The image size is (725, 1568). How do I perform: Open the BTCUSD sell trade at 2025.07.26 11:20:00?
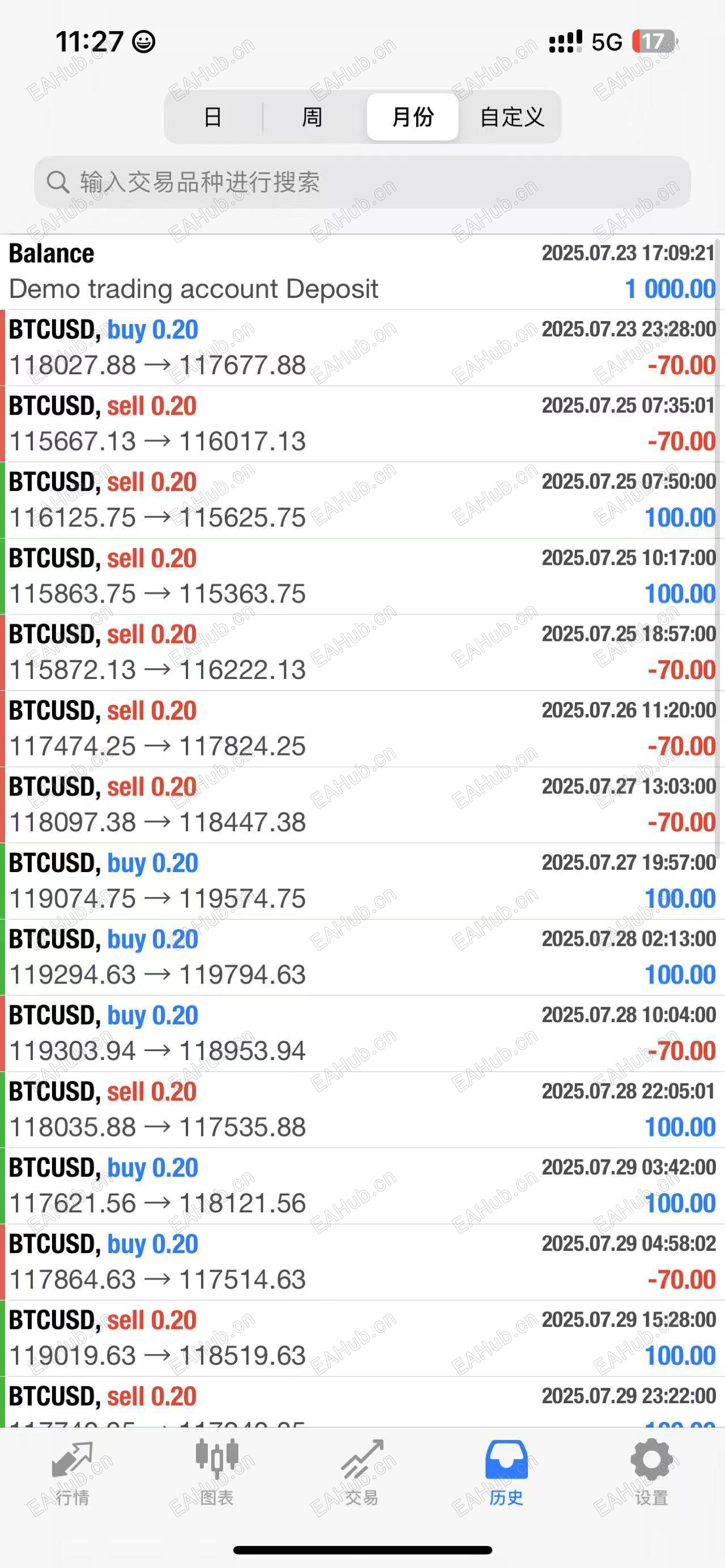(x=362, y=728)
